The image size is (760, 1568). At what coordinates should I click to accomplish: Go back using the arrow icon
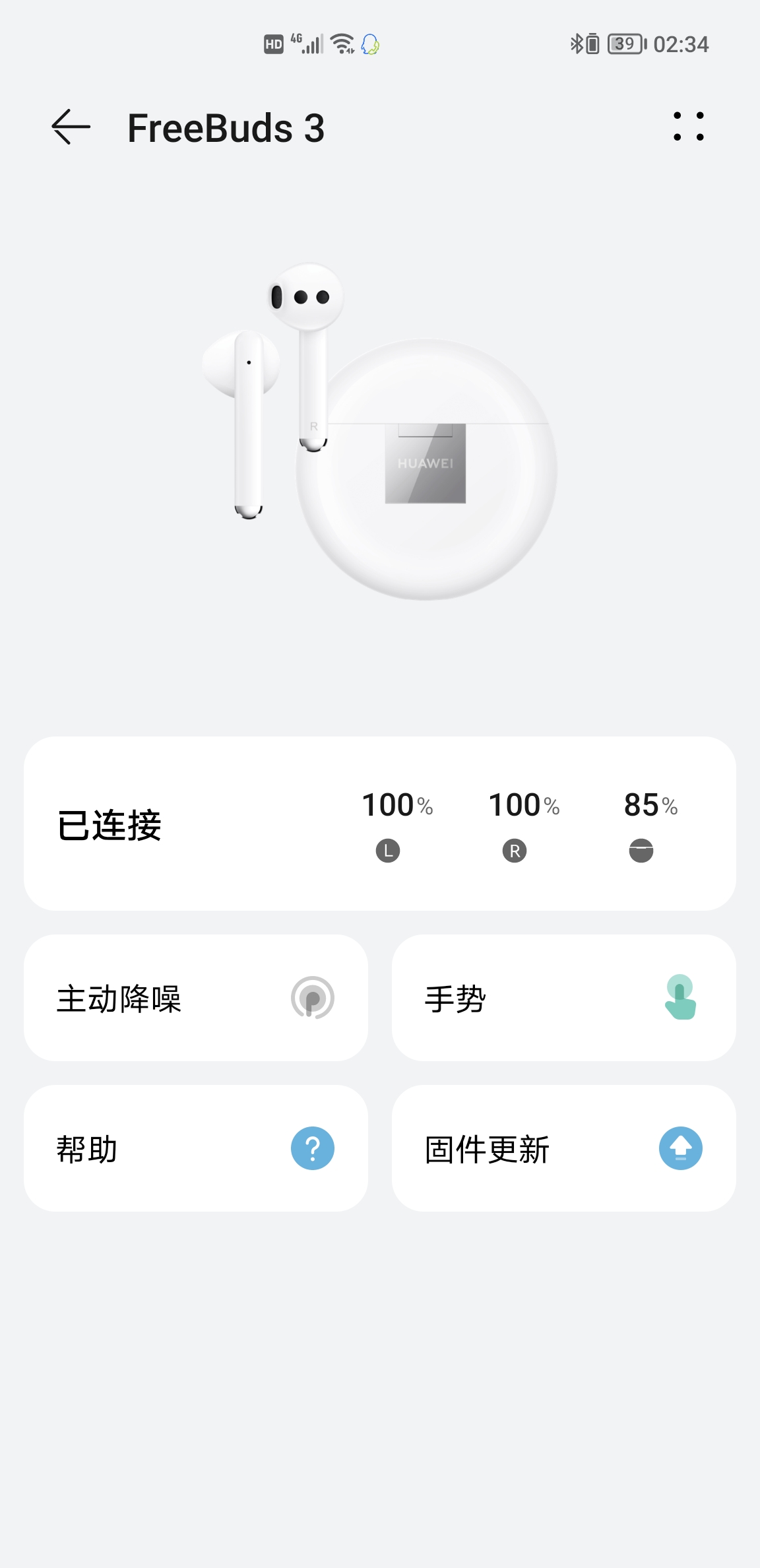point(71,127)
